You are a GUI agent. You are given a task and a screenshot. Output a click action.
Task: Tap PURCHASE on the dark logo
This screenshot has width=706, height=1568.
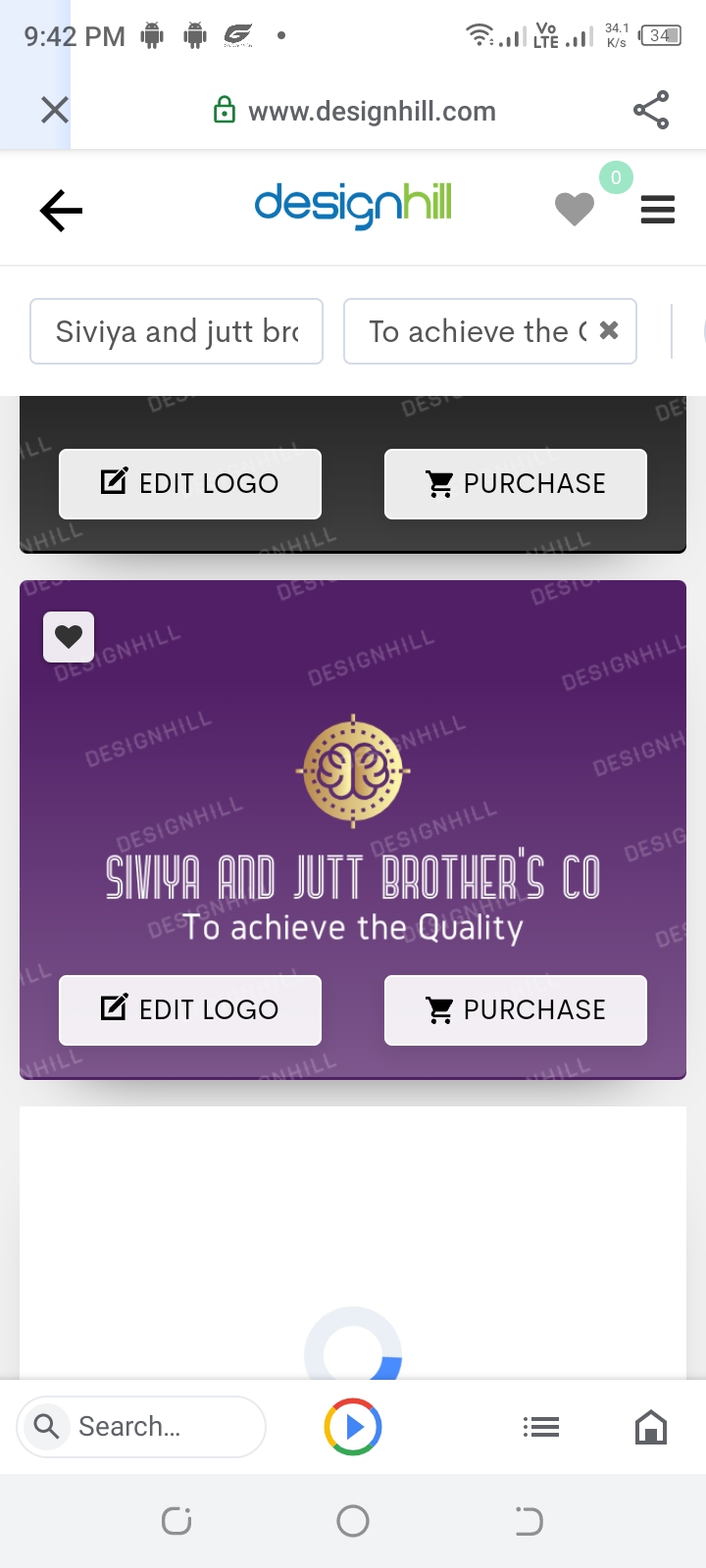516,483
